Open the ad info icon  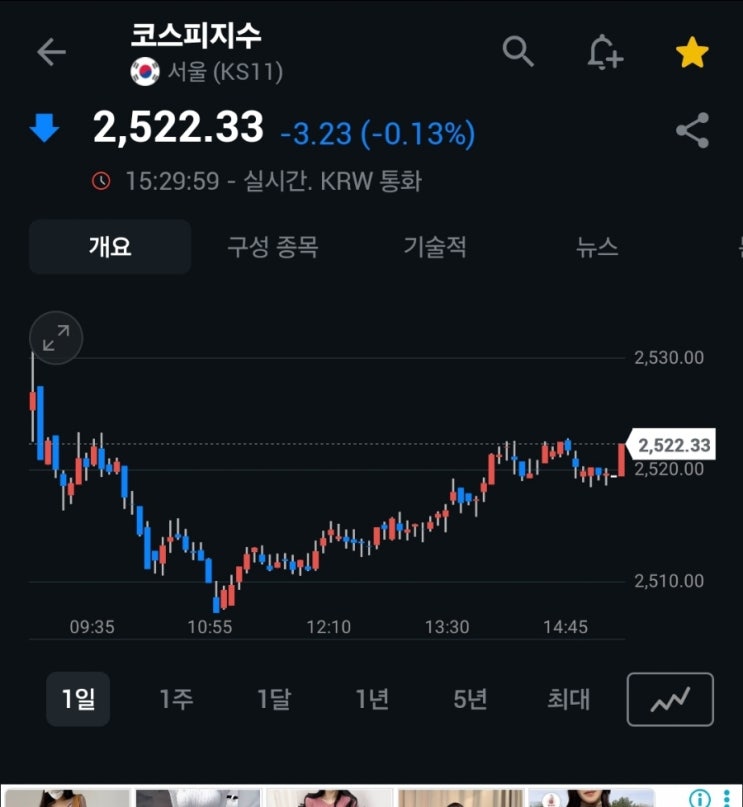click(700, 797)
